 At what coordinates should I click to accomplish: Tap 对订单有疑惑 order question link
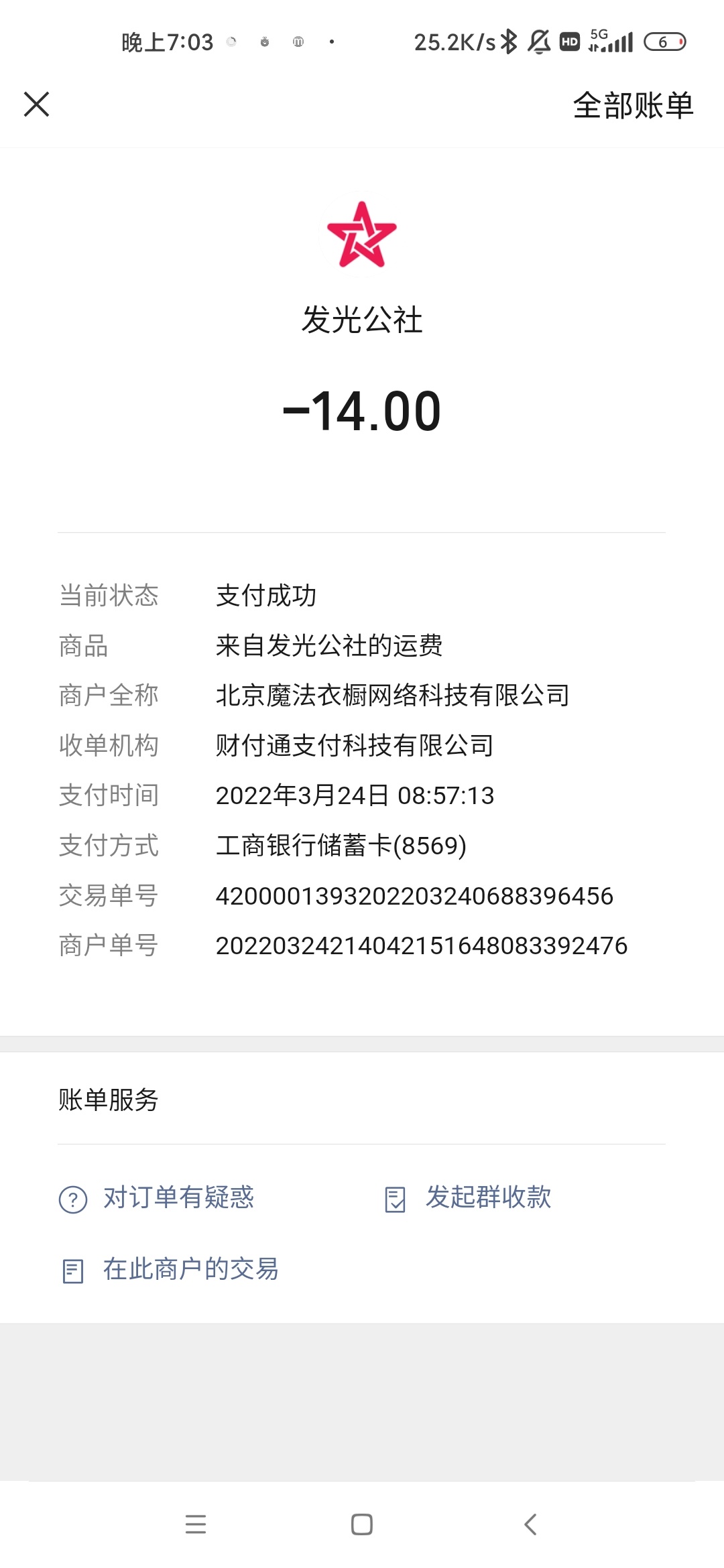pos(157,1197)
